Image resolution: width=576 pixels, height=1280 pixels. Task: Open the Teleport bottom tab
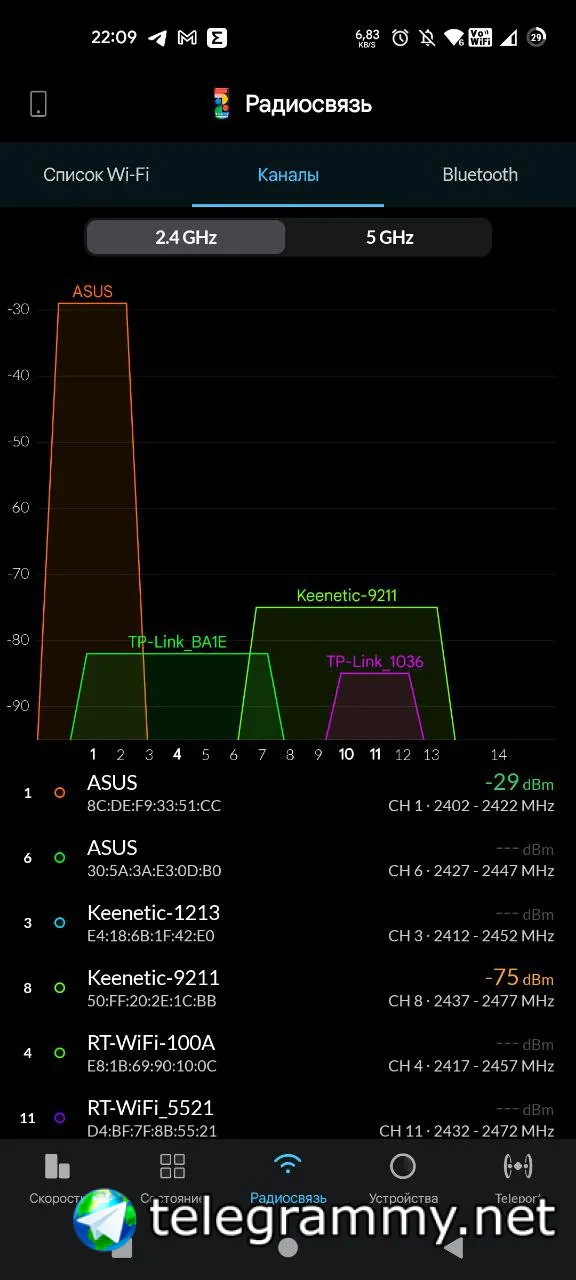click(x=518, y=1178)
